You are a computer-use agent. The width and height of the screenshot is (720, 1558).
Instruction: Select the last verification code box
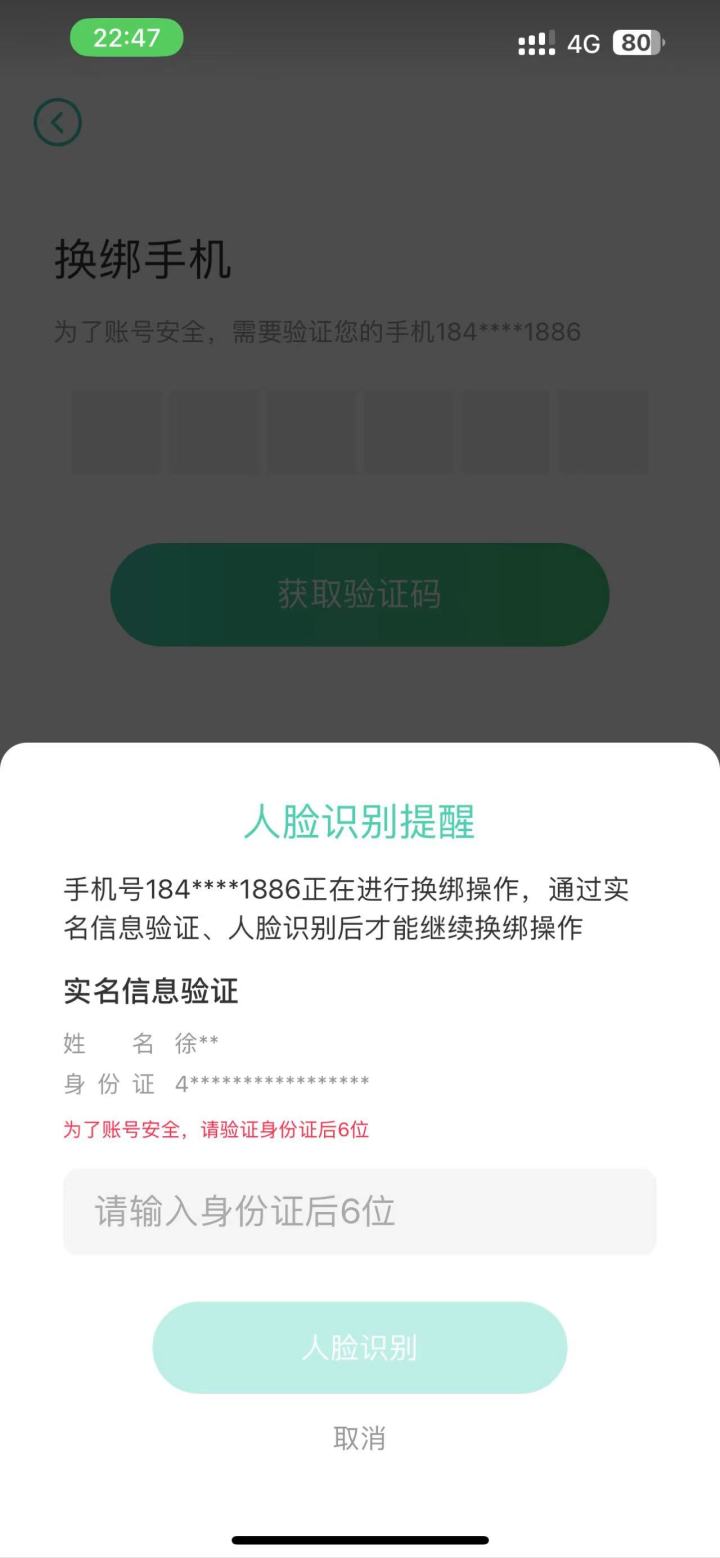click(x=603, y=432)
